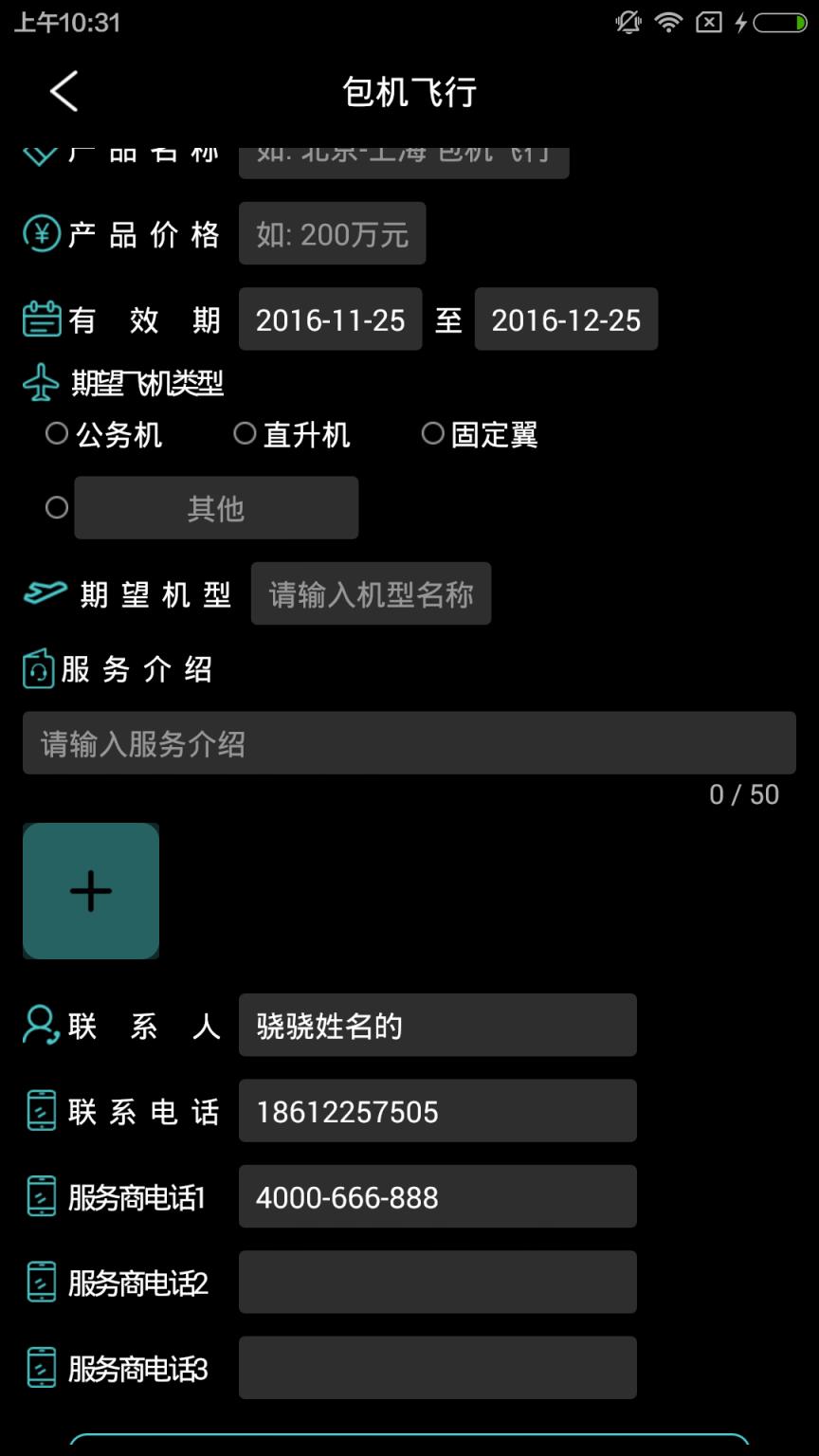The width and height of the screenshot is (819, 1456).
Task: Open the 其他 custom type input box
Action: coord(216,507)
